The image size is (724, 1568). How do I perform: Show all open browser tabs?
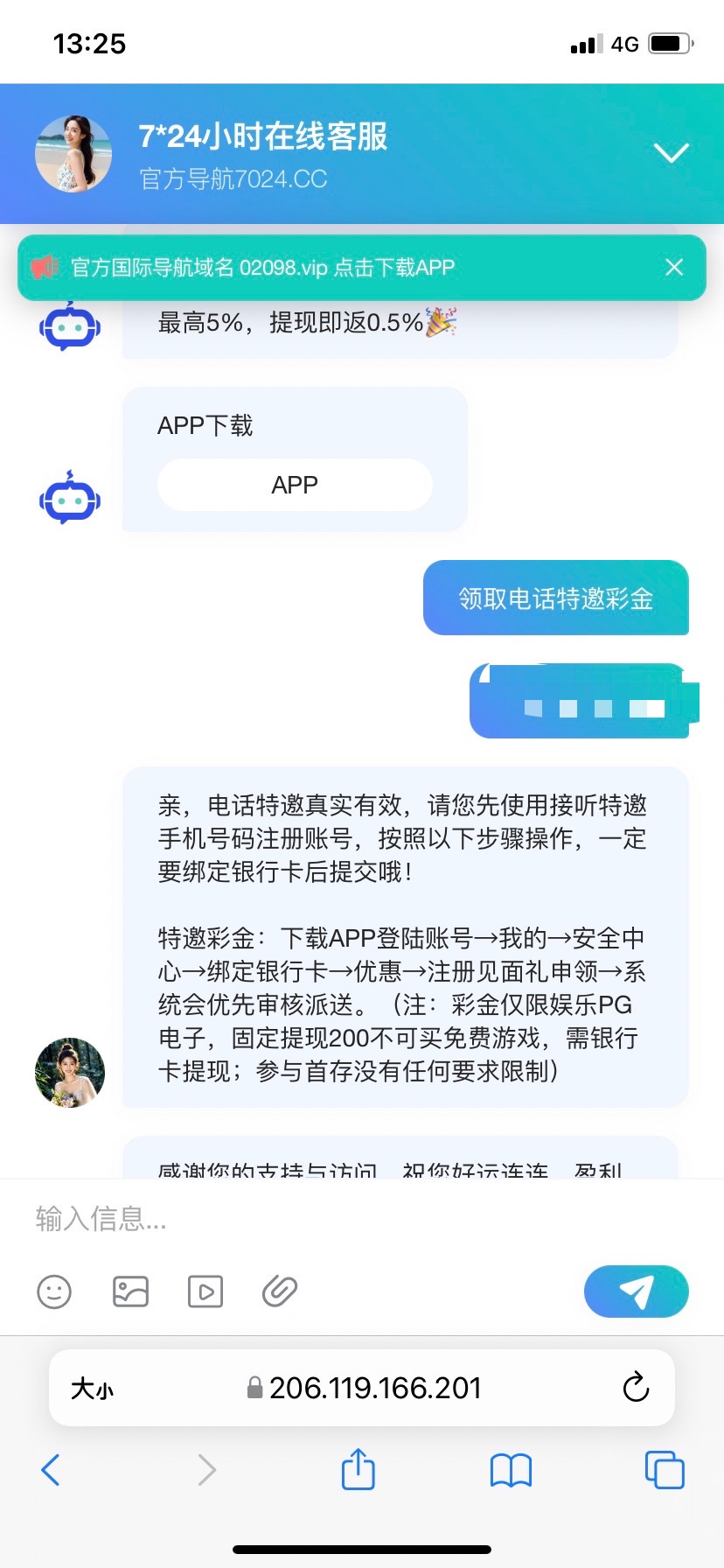point(665,1470)
